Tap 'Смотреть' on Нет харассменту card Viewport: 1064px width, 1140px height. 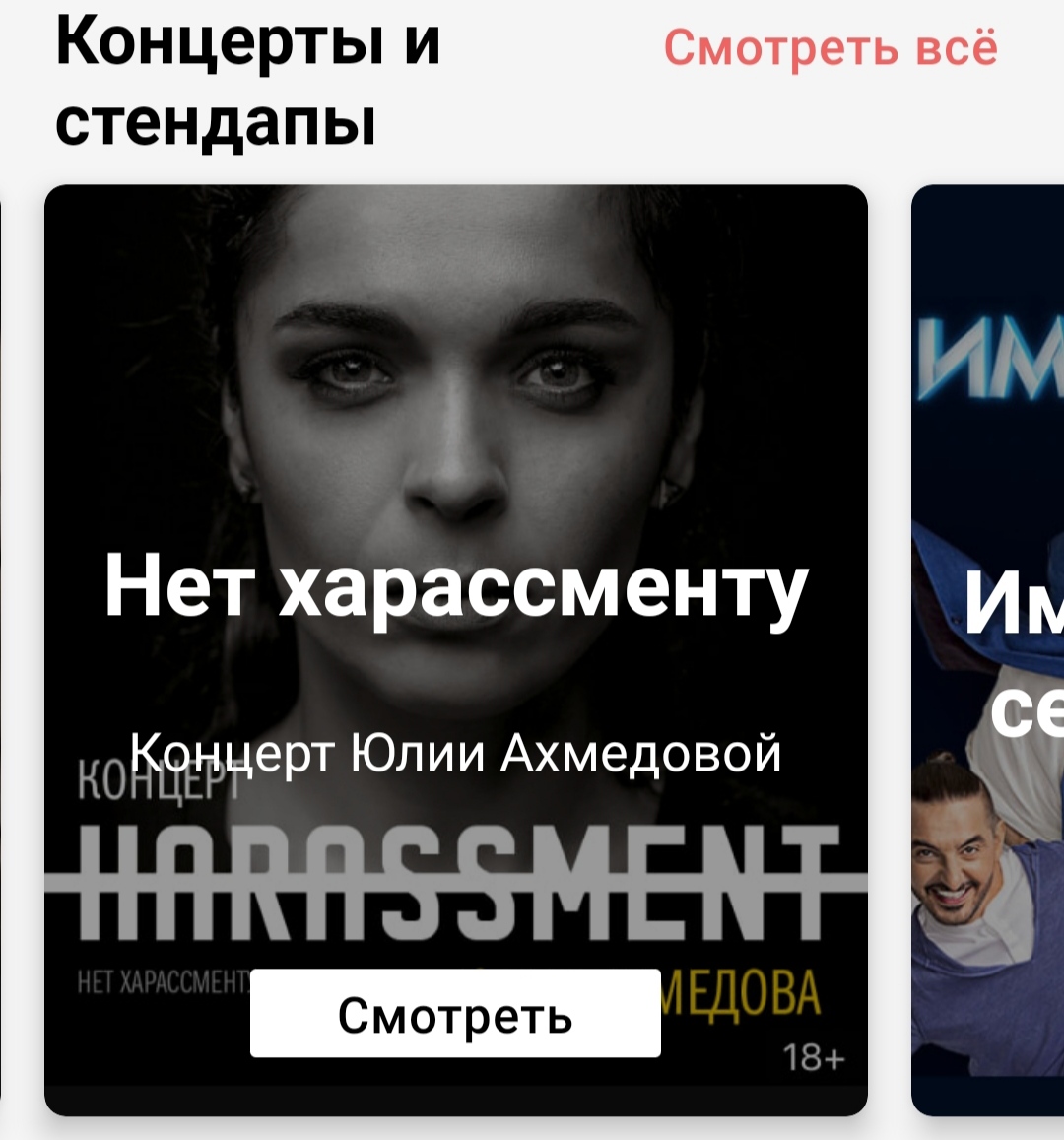(x=454, y=1014)
